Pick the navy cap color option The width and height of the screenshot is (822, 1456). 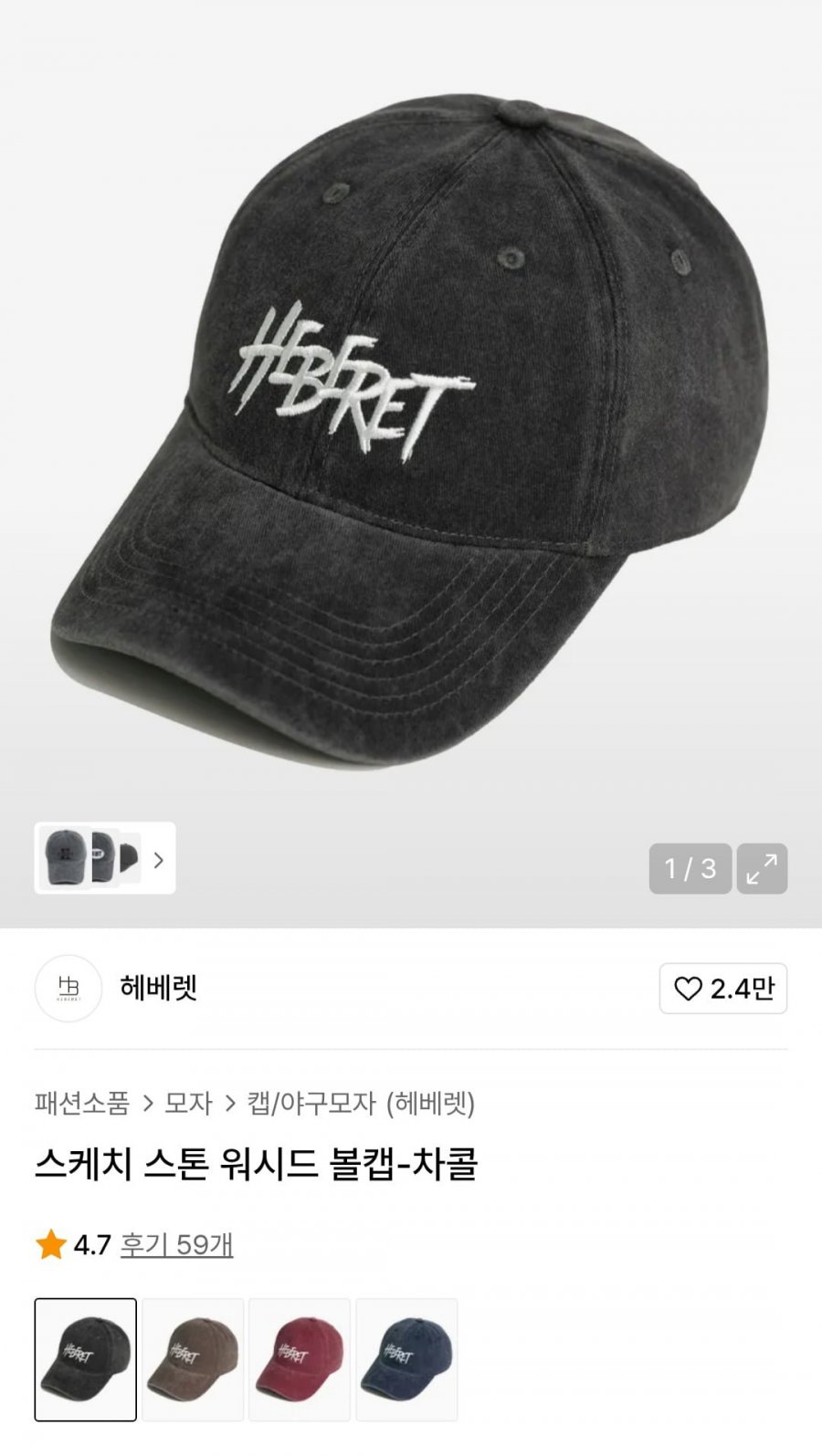click(406, 1359)
